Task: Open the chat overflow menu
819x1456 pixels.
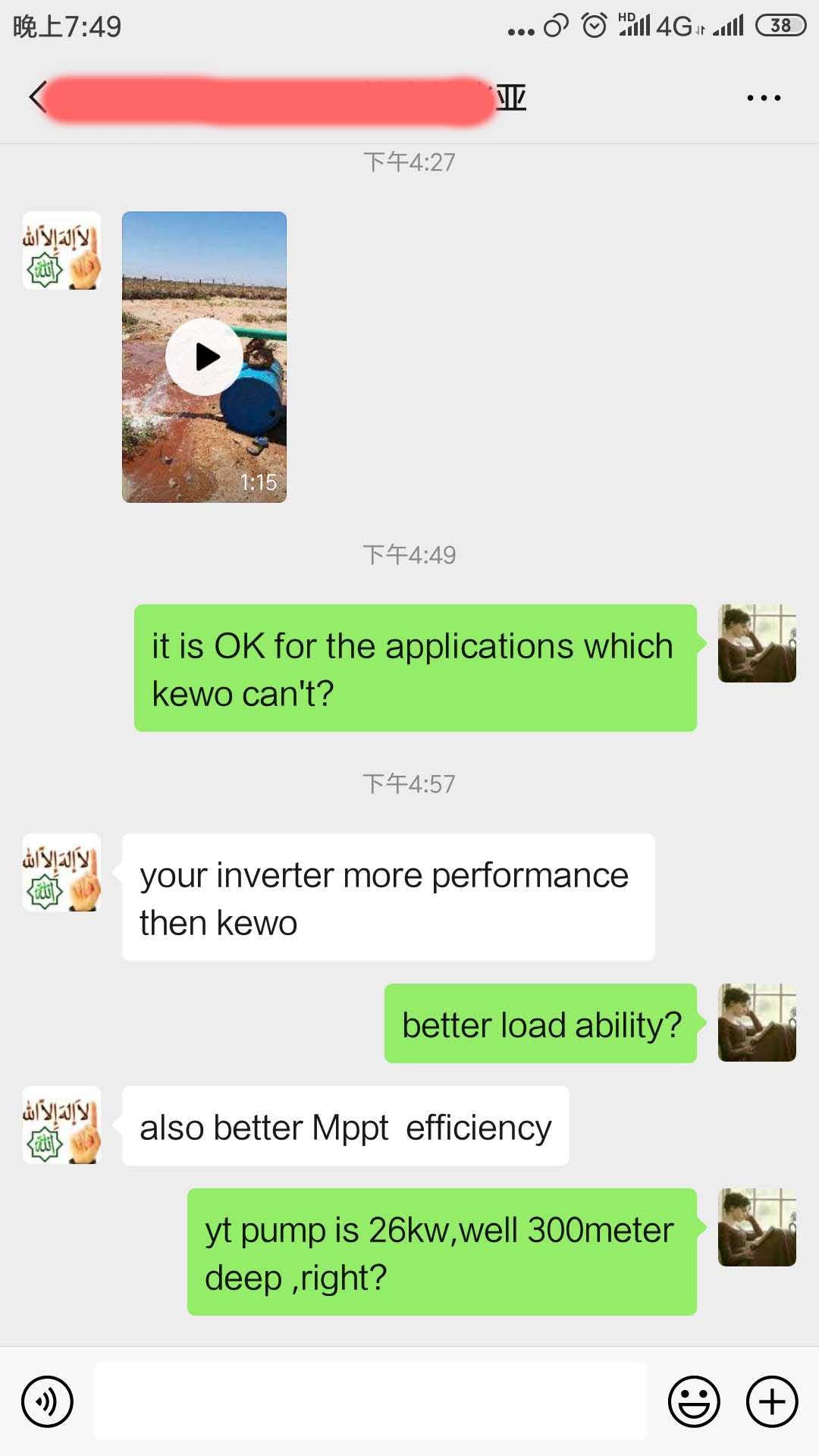Action: click(764, 98)
